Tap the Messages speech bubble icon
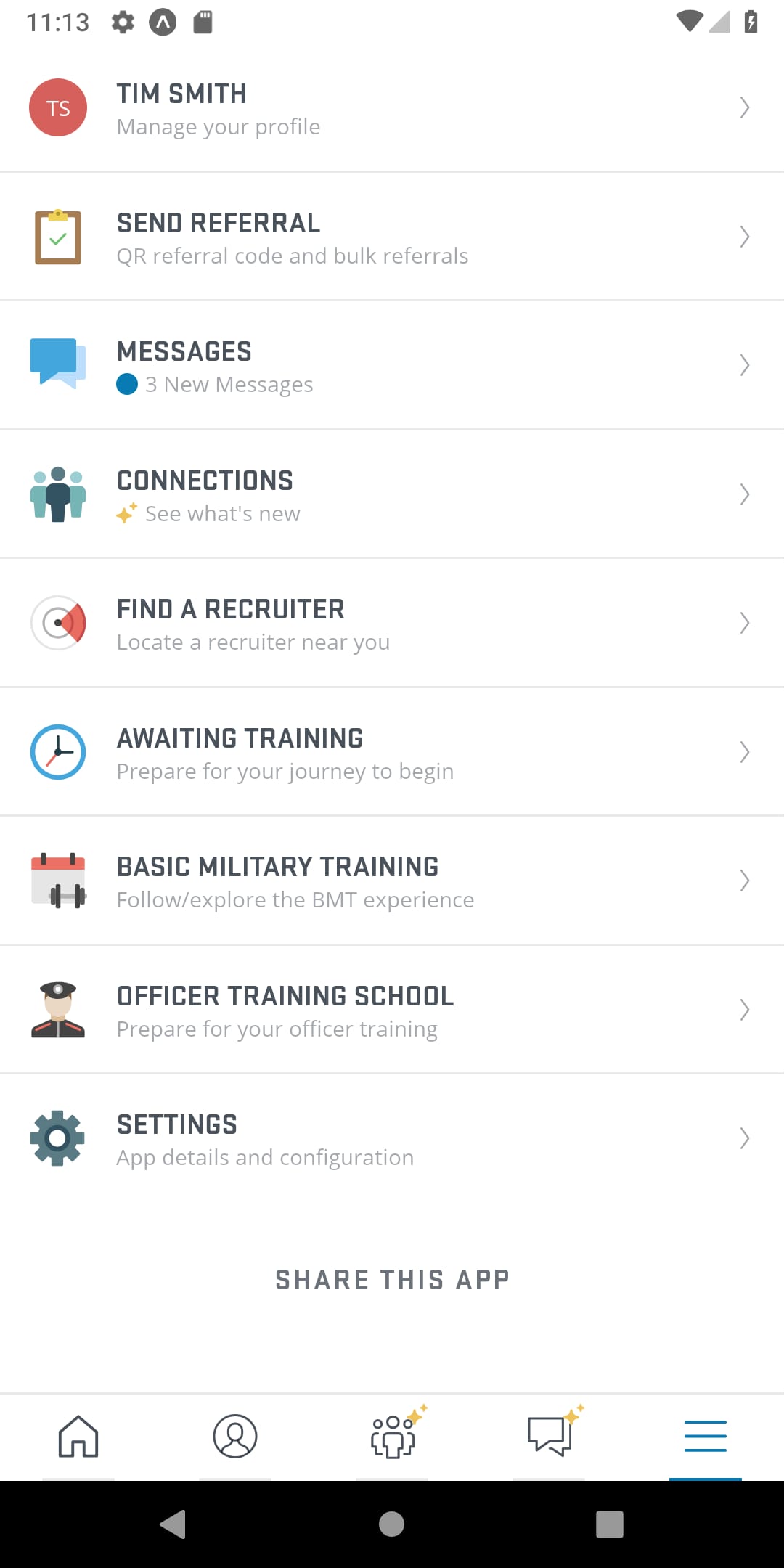Viewport: 784px width, 1568px height. (58, 364)
